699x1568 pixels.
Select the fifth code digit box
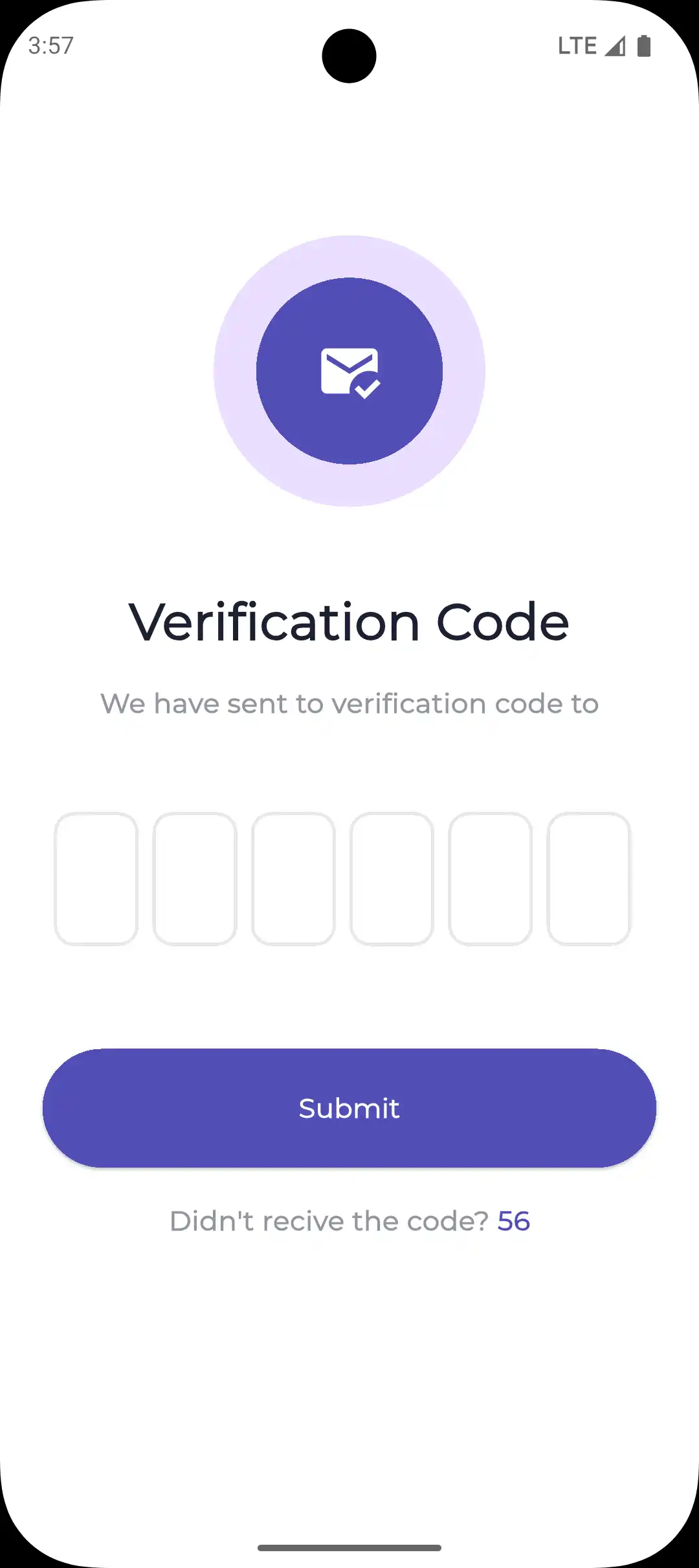[x=490, y=878]
